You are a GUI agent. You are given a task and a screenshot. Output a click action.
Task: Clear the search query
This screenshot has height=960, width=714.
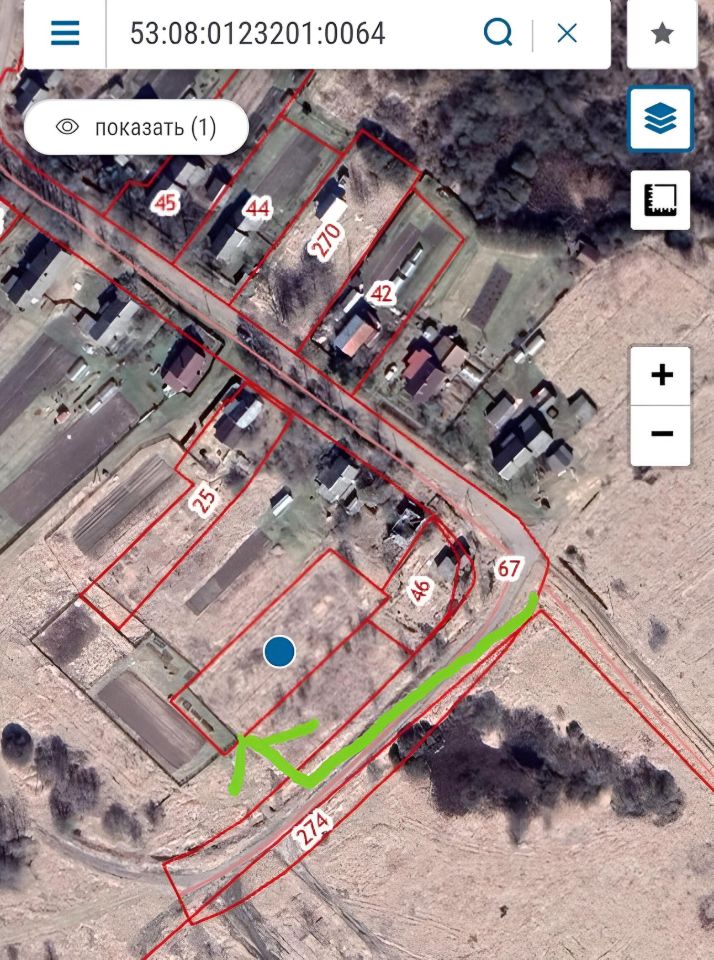coord(567,34)
